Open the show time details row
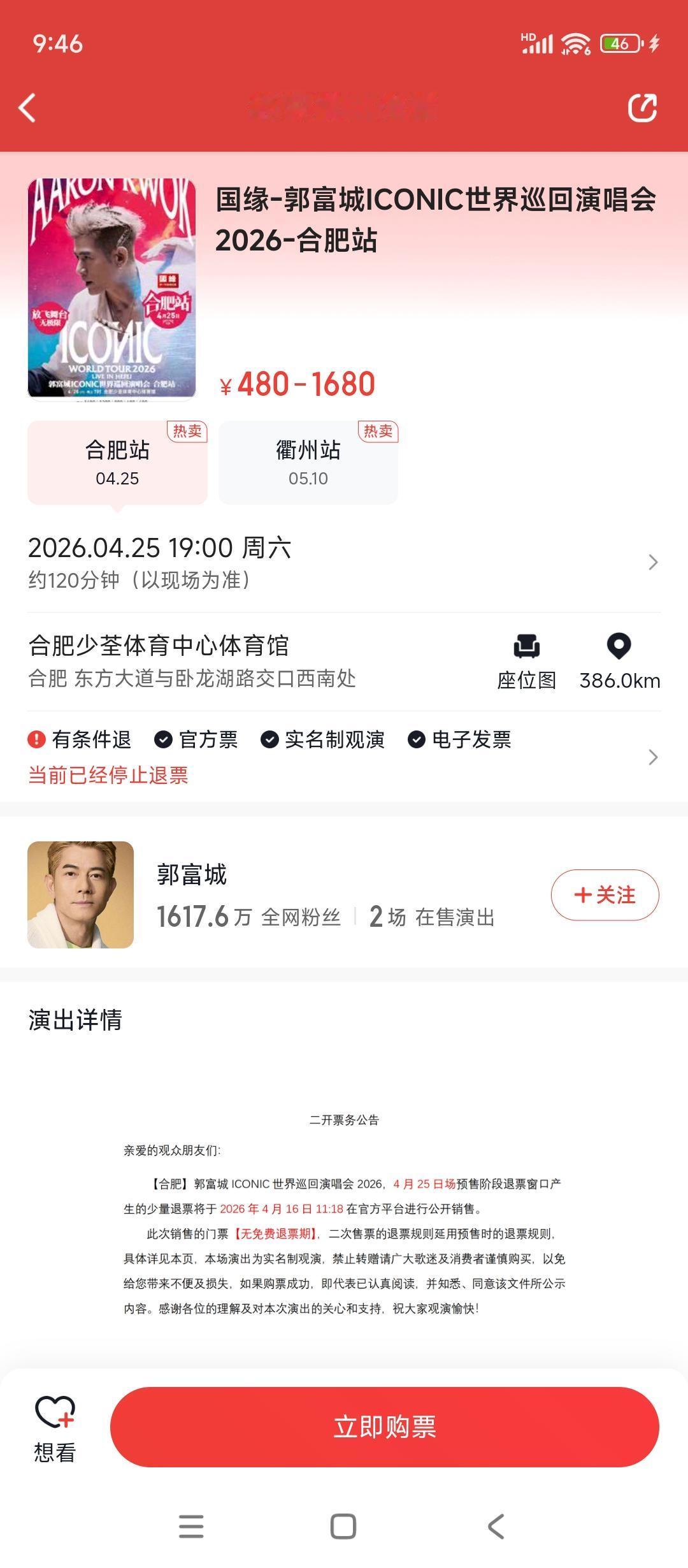This screenshot has height=1568, width=688. pyautogui.click(x=344, y=562)
